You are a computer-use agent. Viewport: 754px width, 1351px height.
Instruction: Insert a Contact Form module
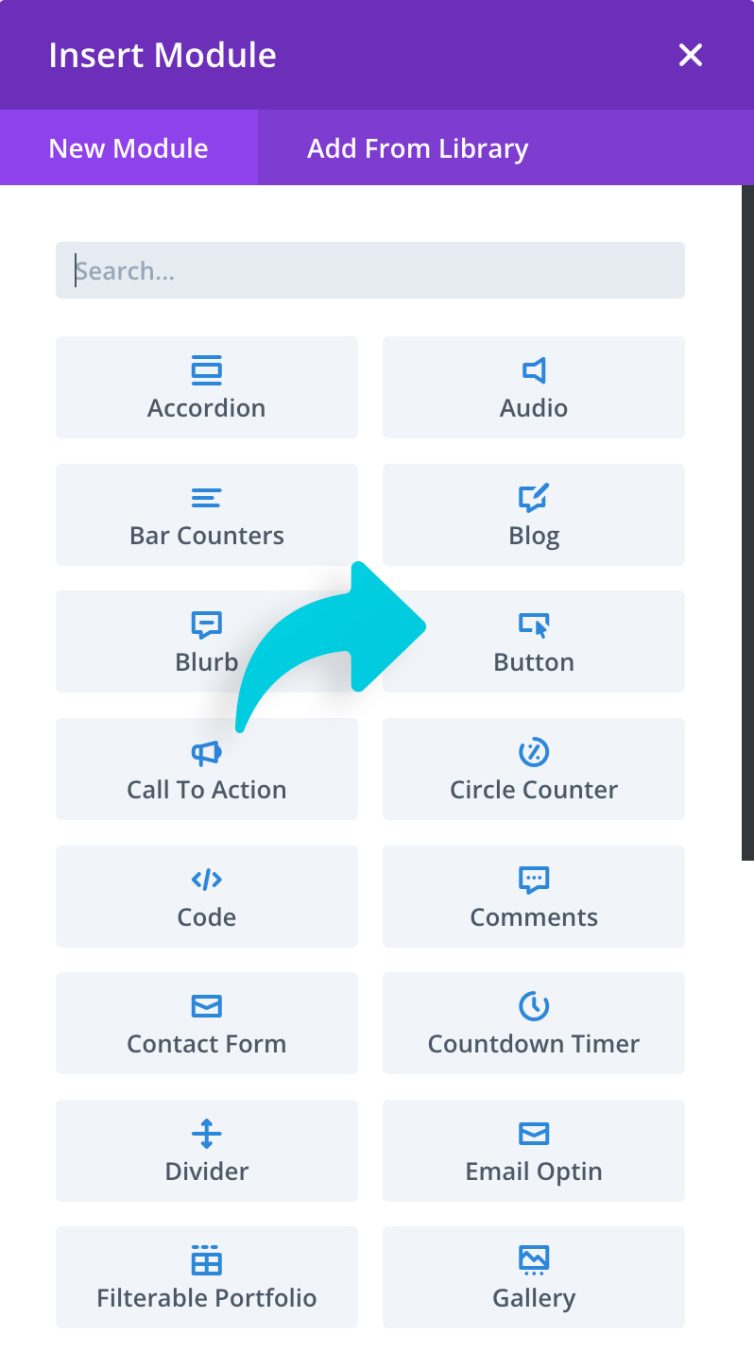[x=207, y=1024]
